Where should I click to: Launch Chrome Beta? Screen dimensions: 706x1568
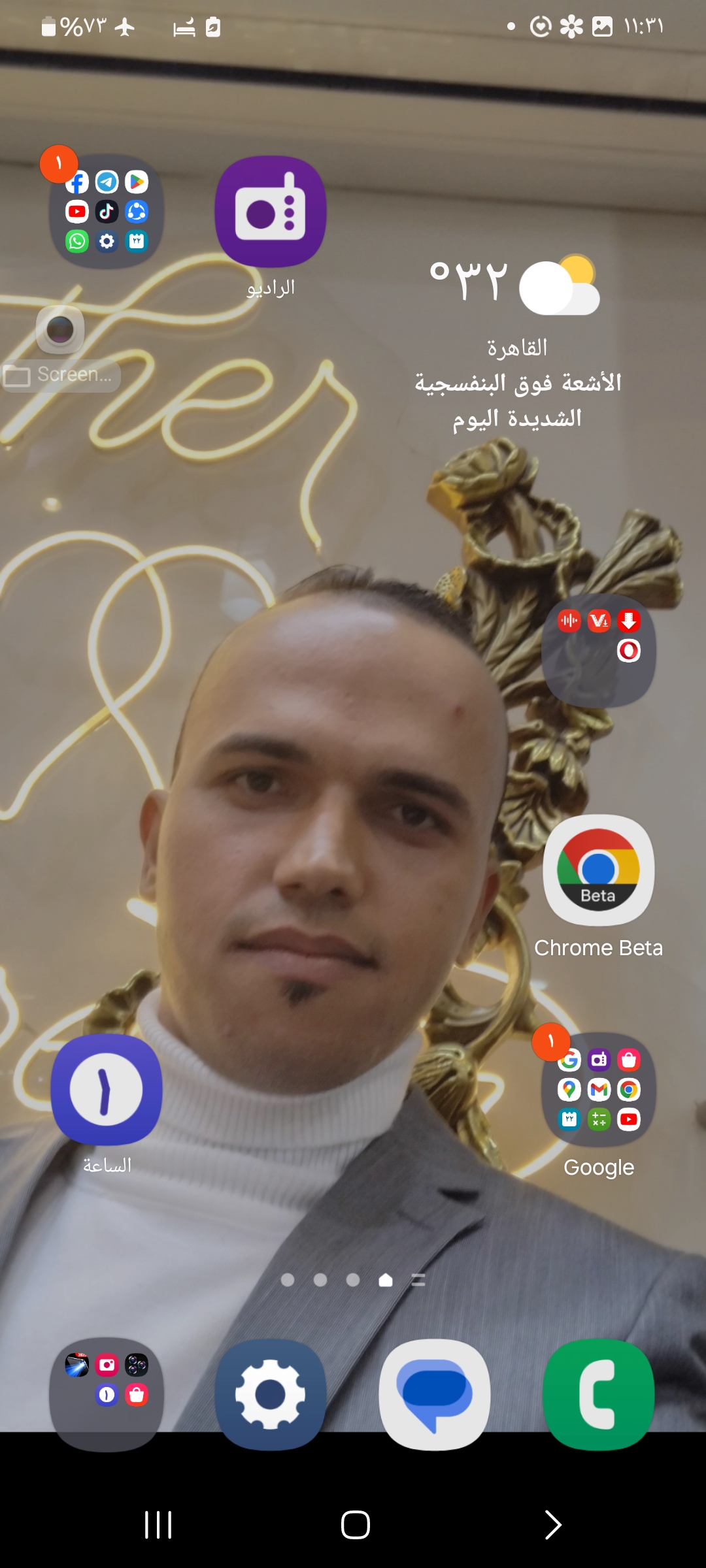click(598, 870)
